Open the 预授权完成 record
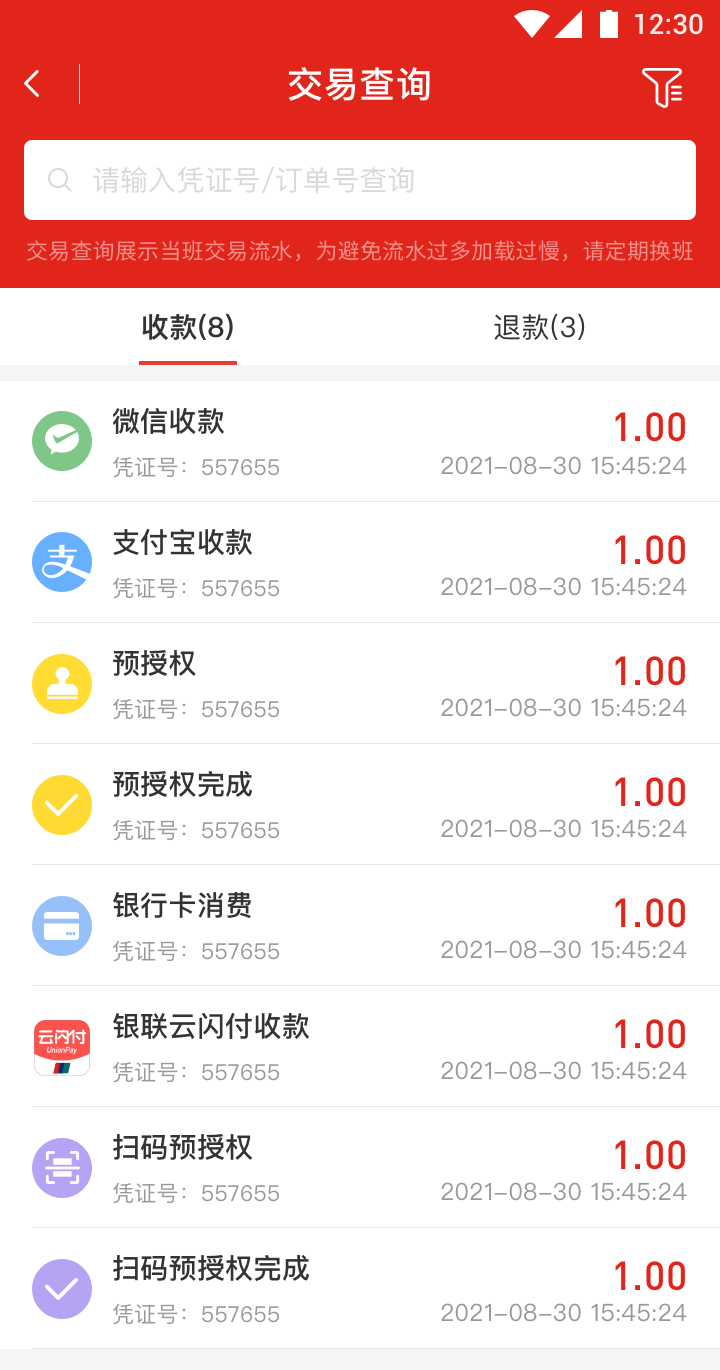The height and width of the screenshot is (1370, 720). pos(360,804)
